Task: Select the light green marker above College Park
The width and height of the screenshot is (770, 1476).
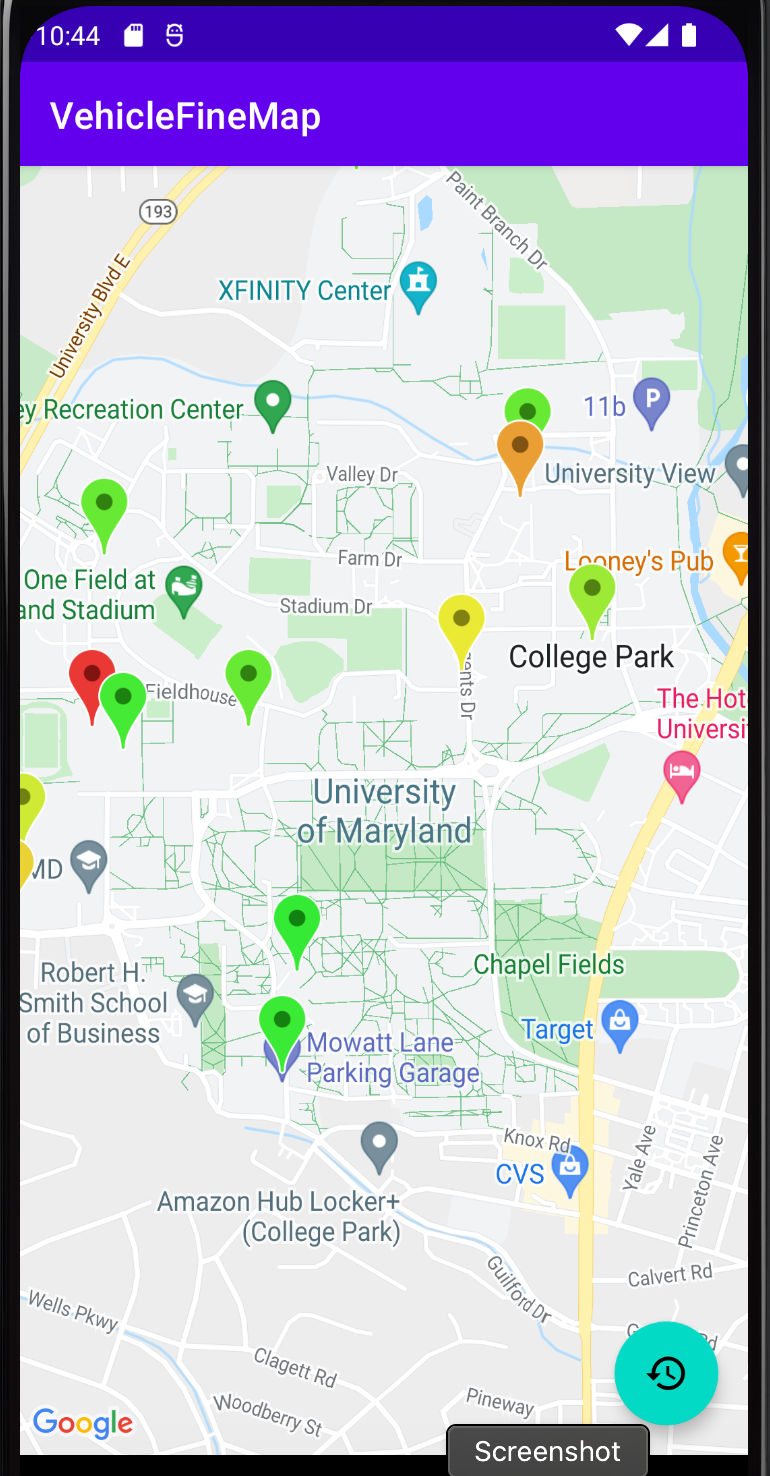Action: [x=592, y=591]
